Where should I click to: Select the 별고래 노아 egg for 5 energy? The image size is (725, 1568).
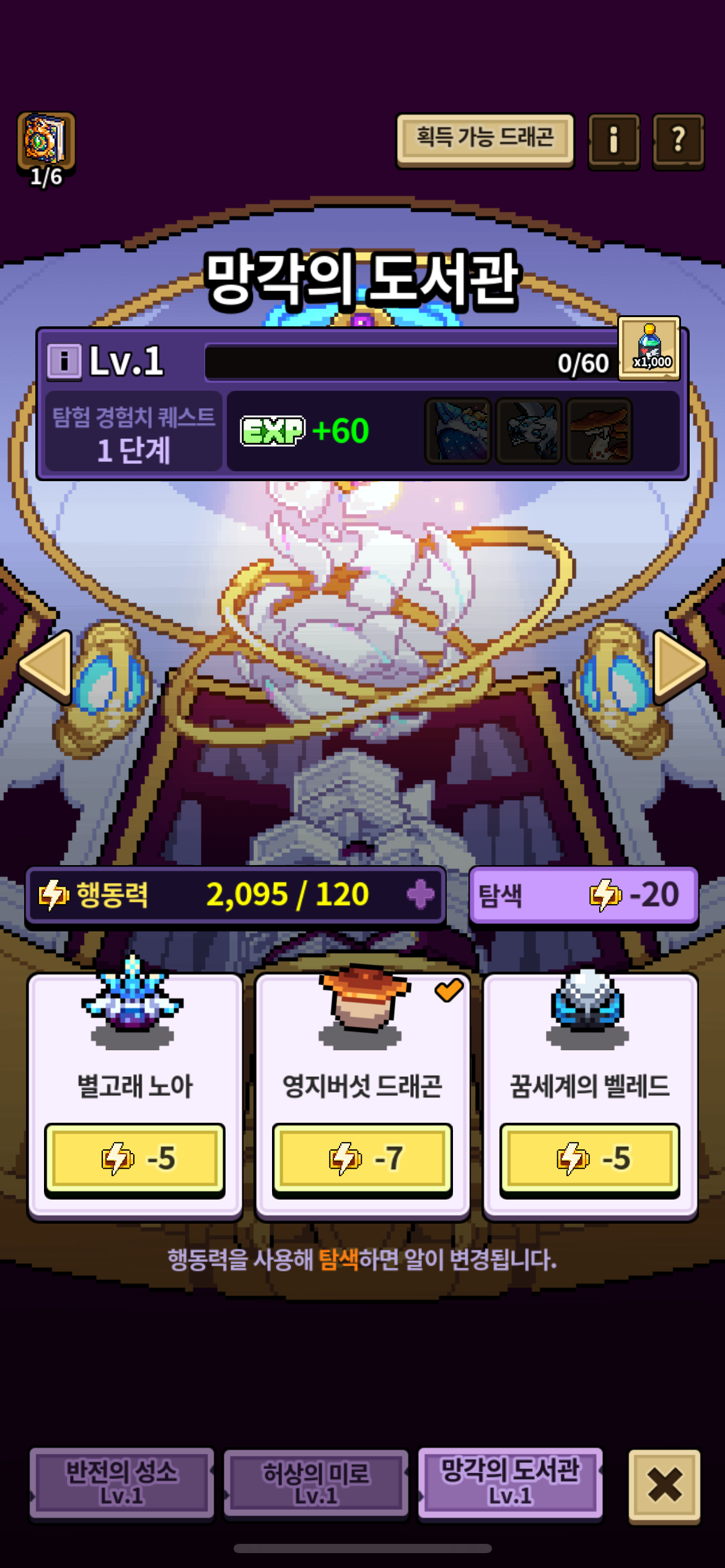click(134, 1157)
